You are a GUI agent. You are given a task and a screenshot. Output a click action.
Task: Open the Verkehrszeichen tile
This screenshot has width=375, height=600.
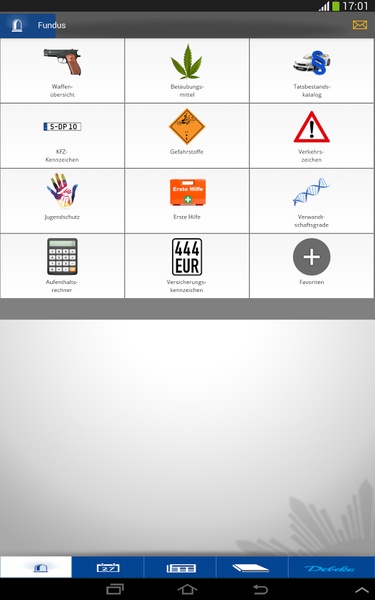312,136
